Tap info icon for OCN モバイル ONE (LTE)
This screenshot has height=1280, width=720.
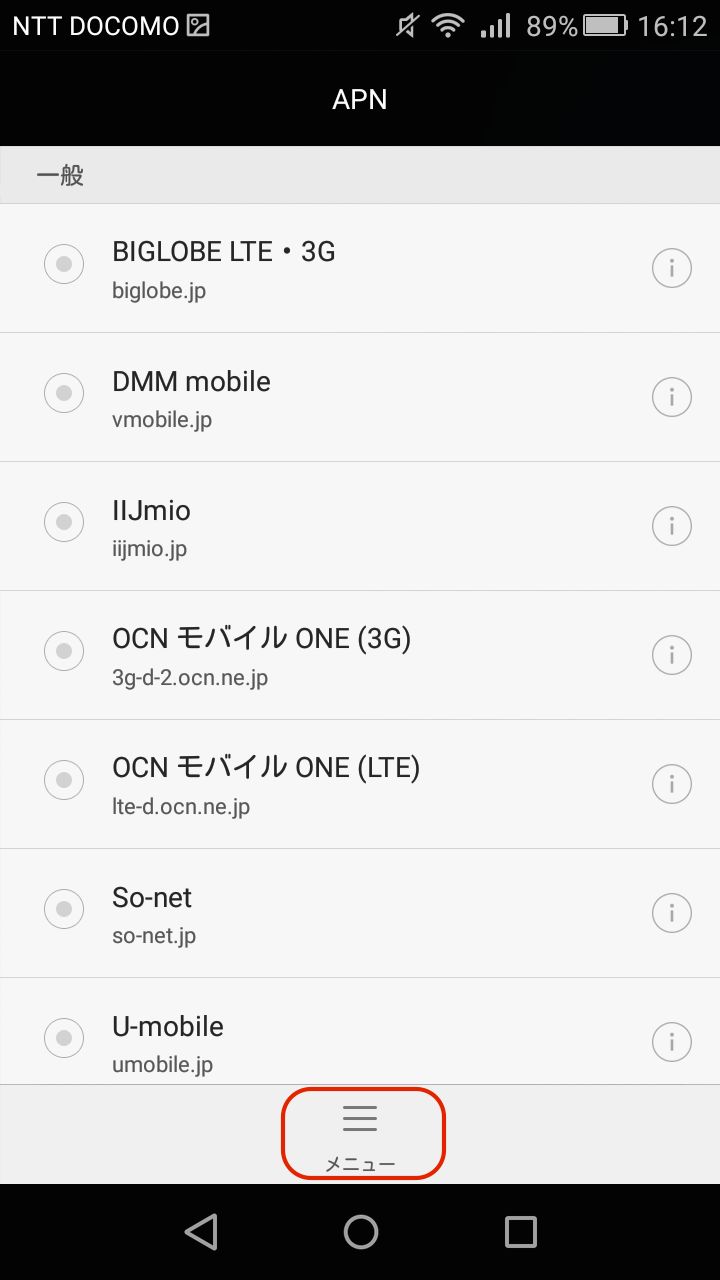(x=672, y=784)
